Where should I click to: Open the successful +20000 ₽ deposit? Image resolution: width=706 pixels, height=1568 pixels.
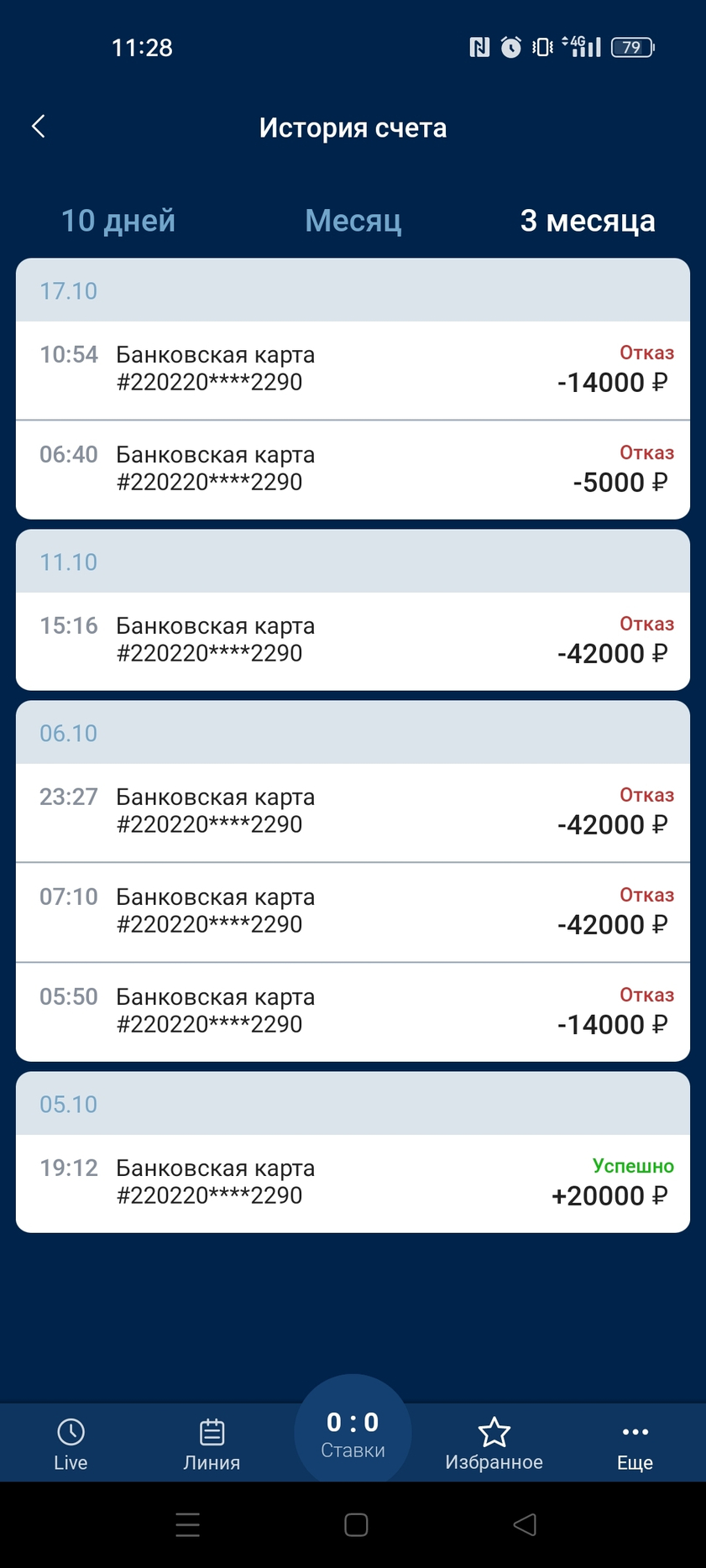coord(353,1184)
